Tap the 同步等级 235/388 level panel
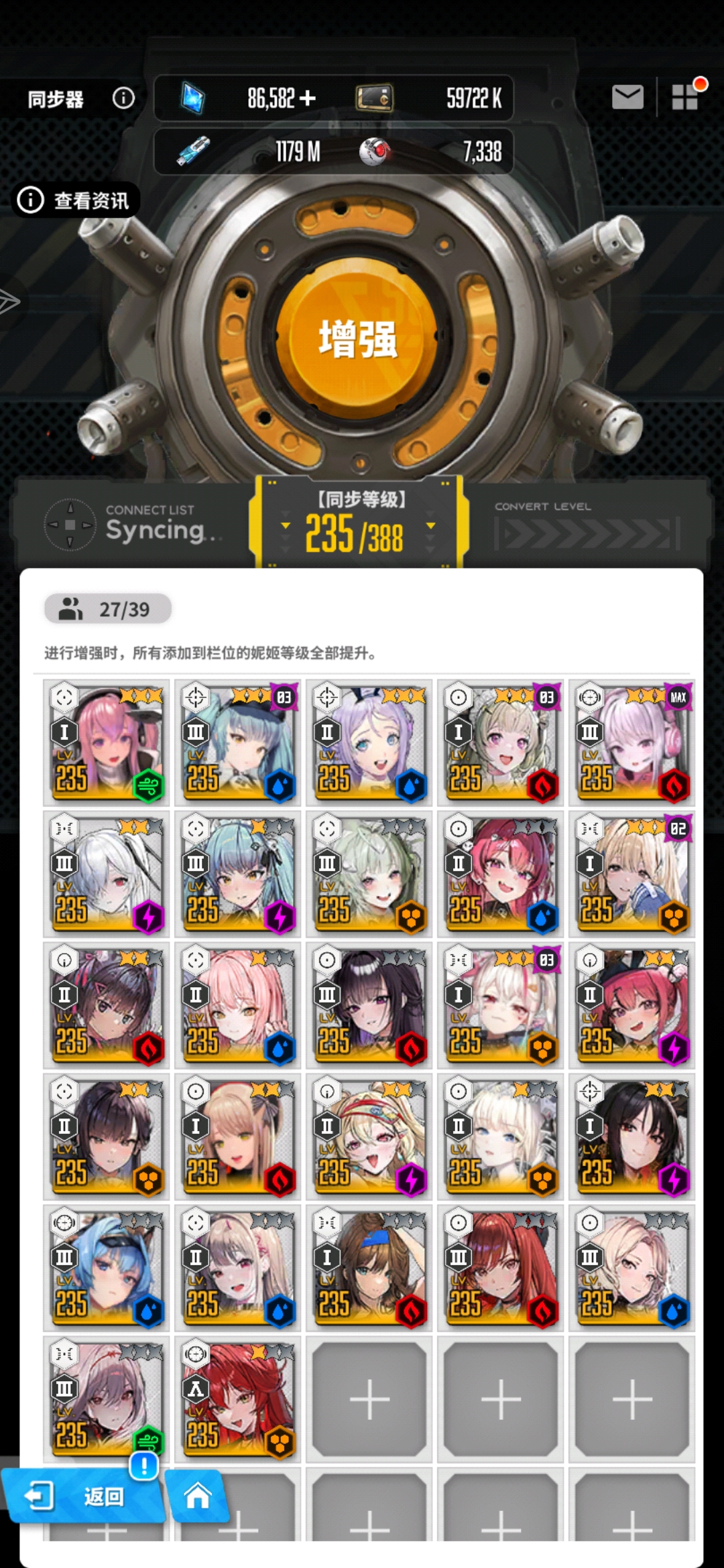 (x=357, y=524)
